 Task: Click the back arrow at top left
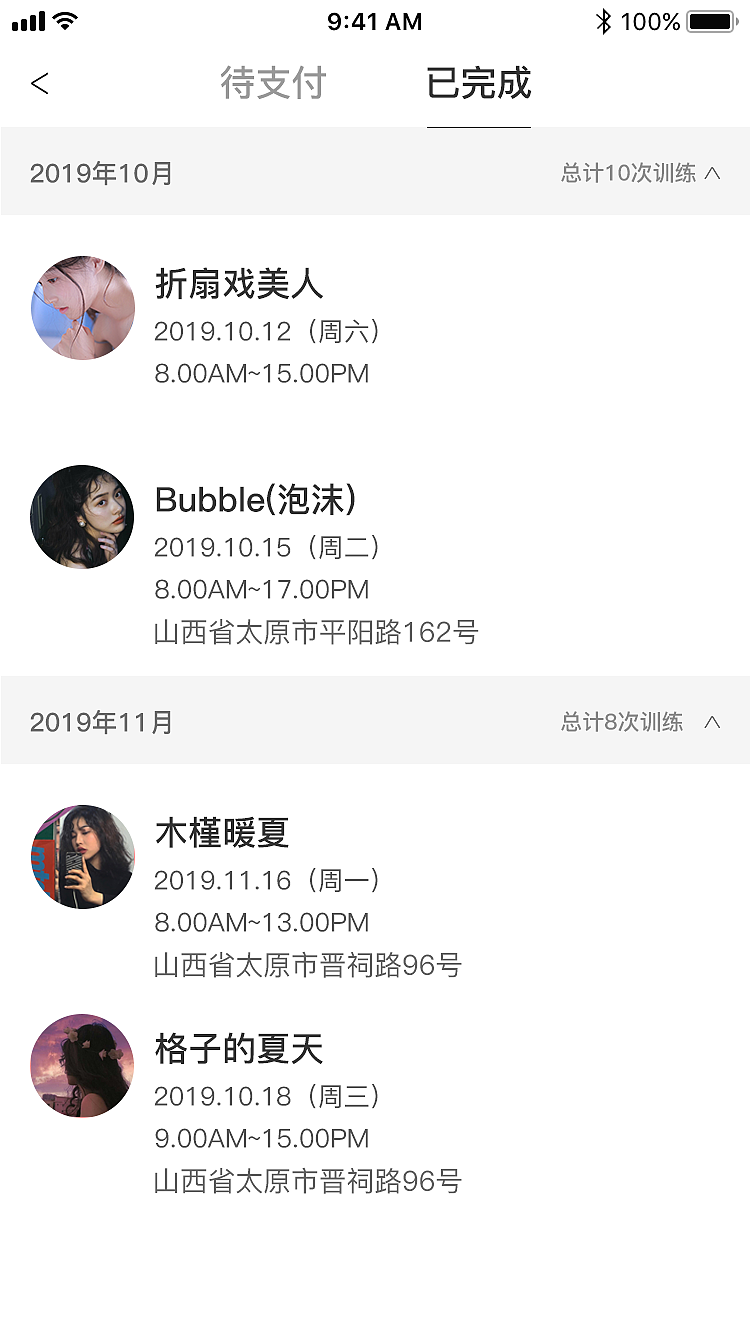click(x=40, y=84)
